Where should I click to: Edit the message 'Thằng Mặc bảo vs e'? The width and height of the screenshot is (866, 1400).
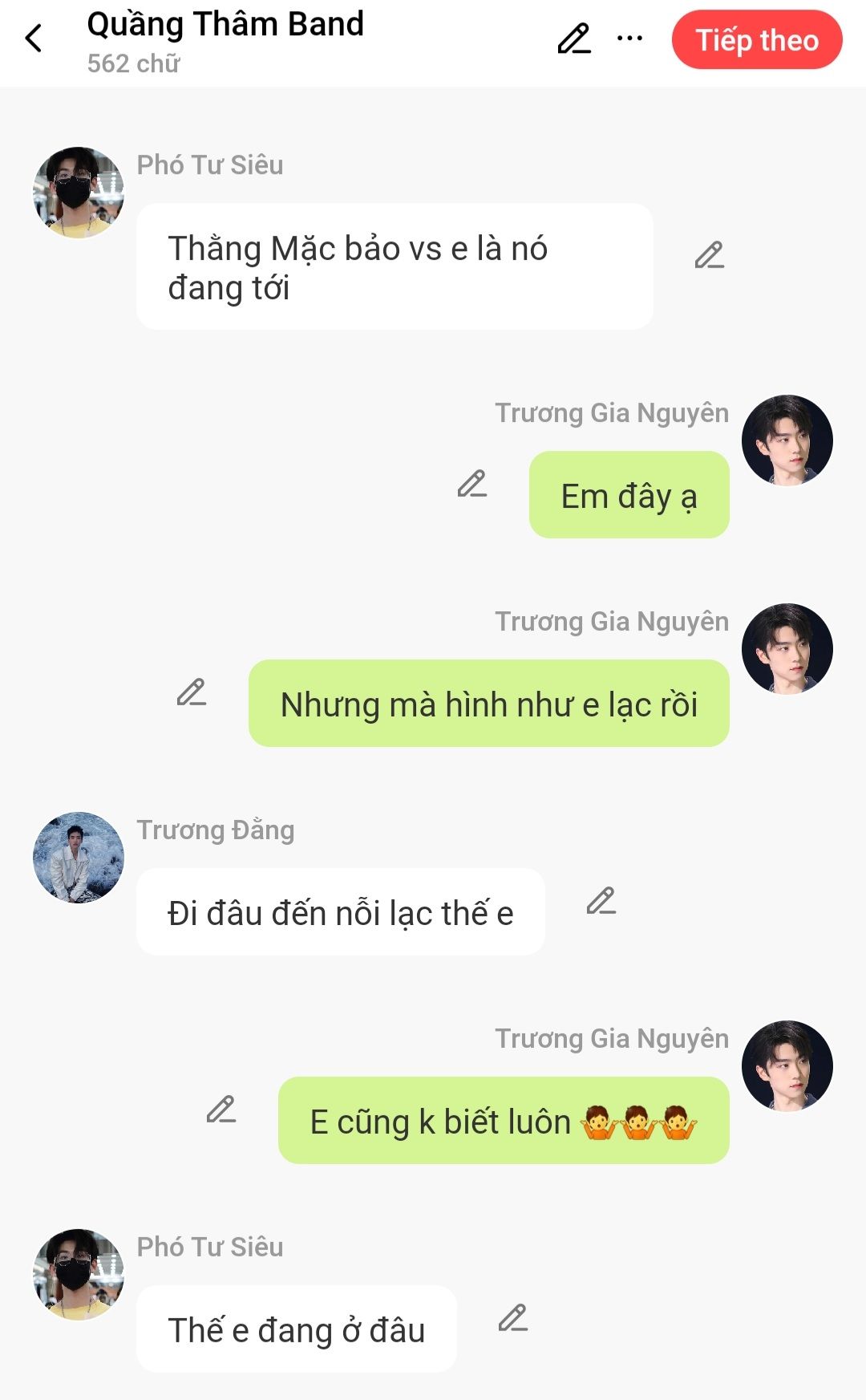[x=710, y=255]
